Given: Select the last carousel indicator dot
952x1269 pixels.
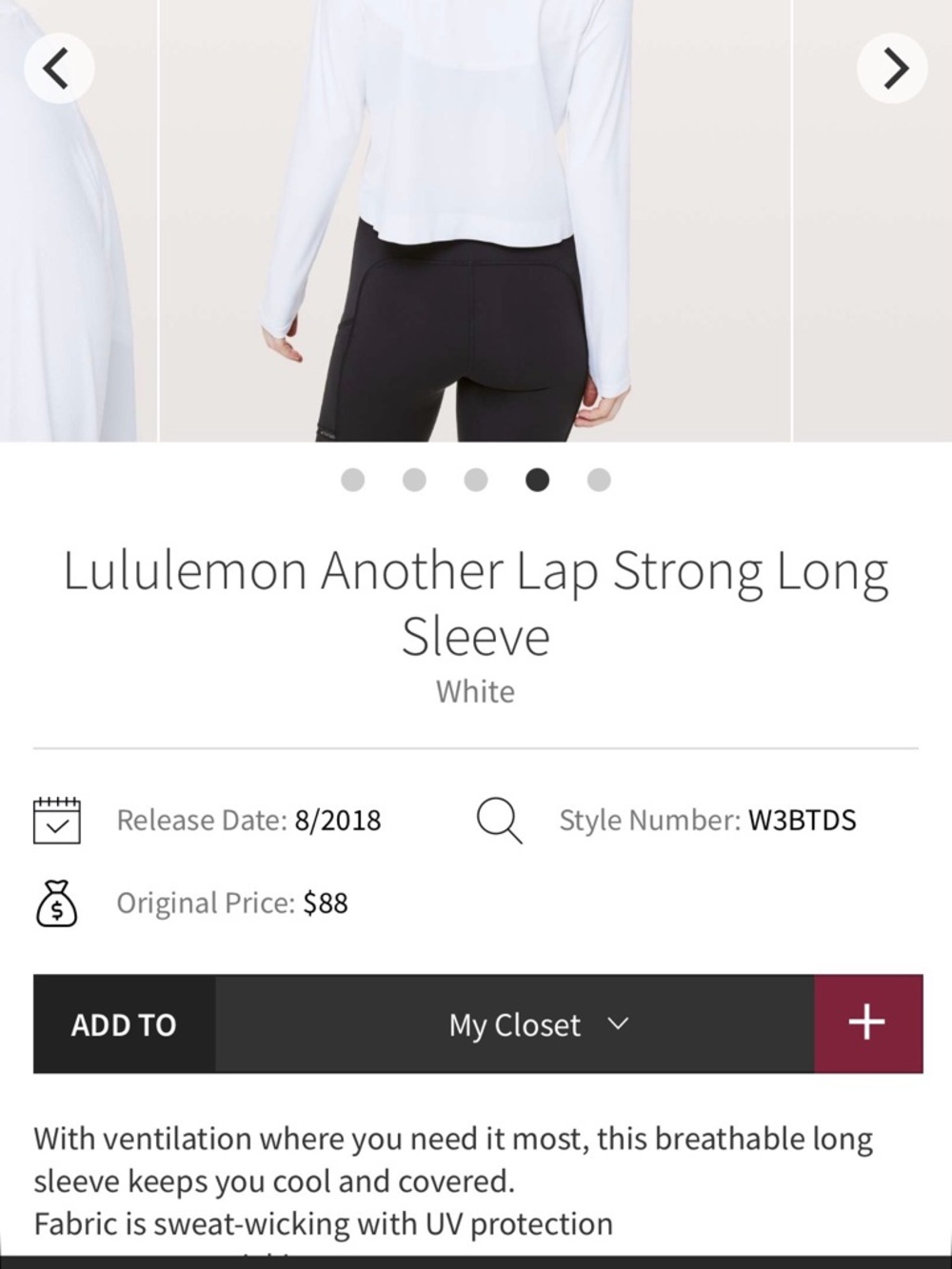Looking at the screenshot, I should click(597, 480).
